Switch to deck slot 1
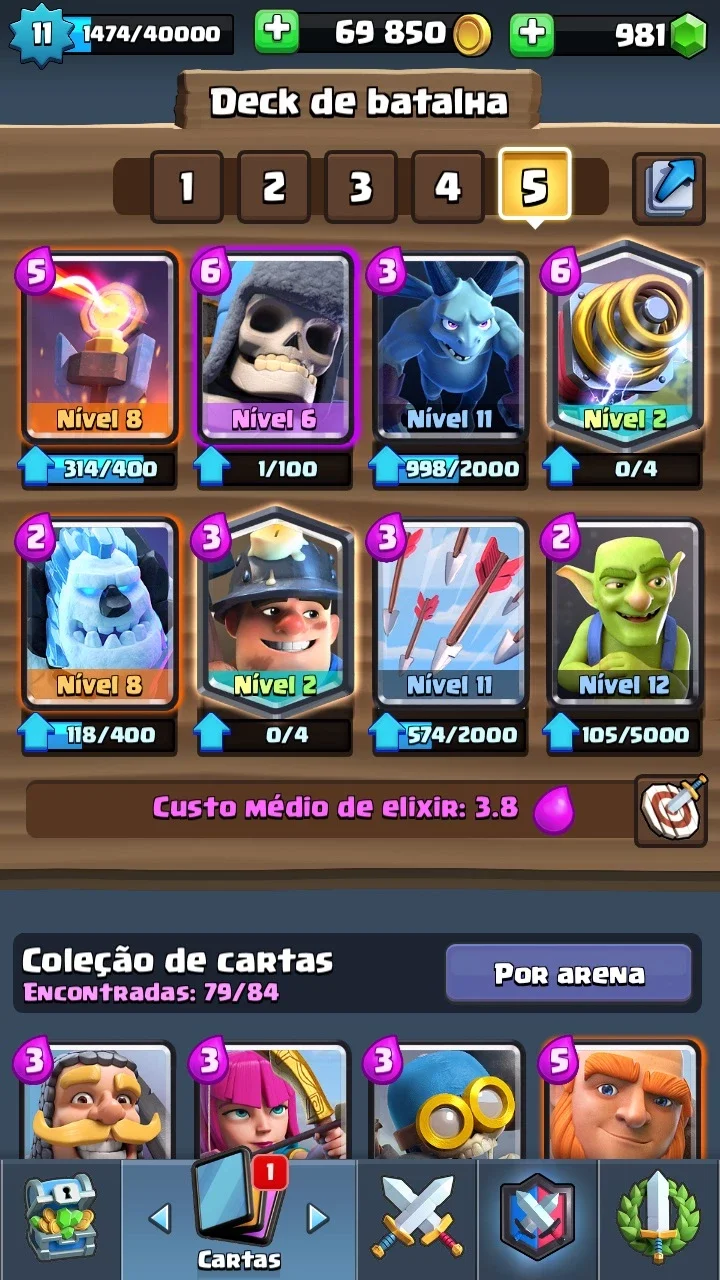 (x=187, y=186)
